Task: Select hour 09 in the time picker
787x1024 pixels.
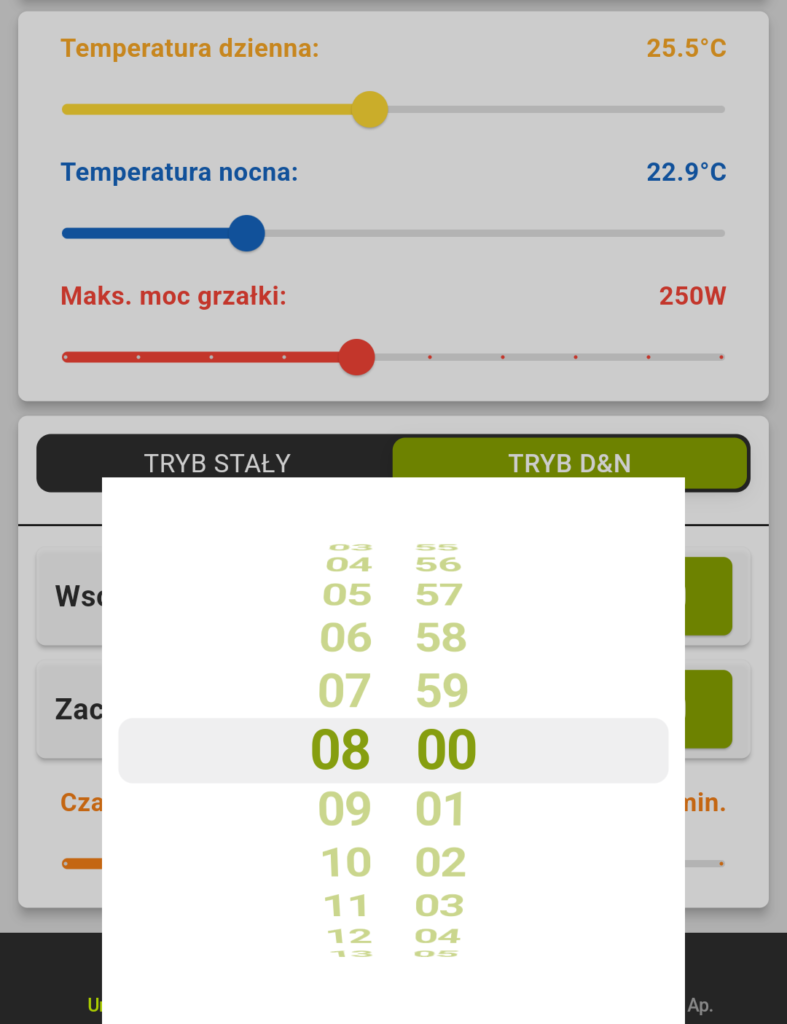Action: [344, 809]
